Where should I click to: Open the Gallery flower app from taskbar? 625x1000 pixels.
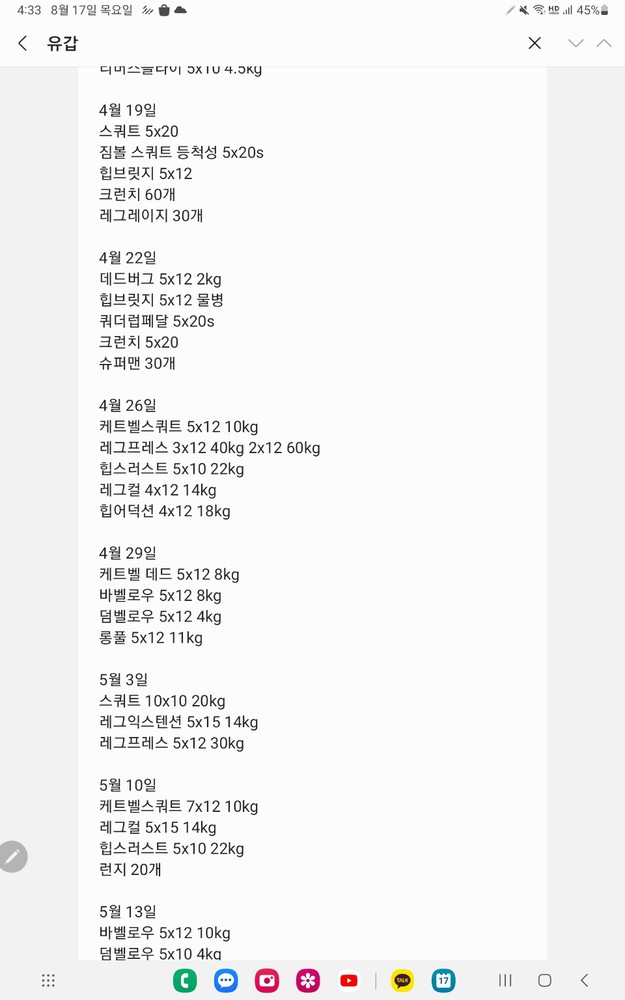pos(308,980)
